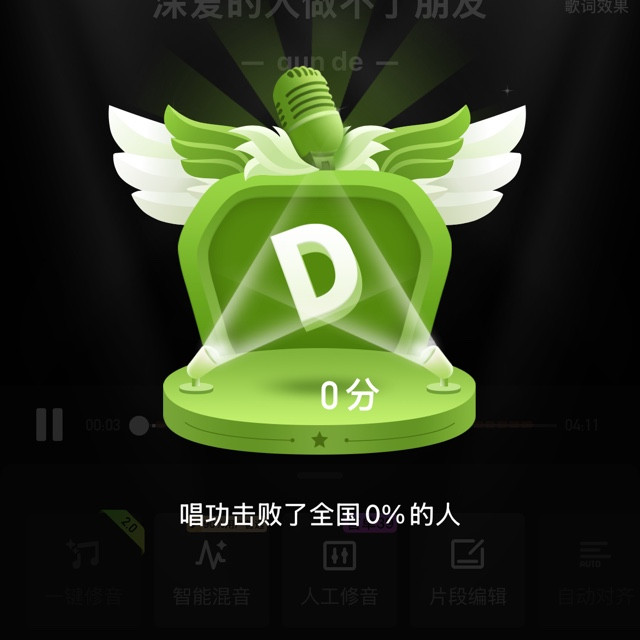Image resolution: width=640 pixels, height=640 pixels.
Task: Open 片段编辑 segment editing
Action: [467, 570]
